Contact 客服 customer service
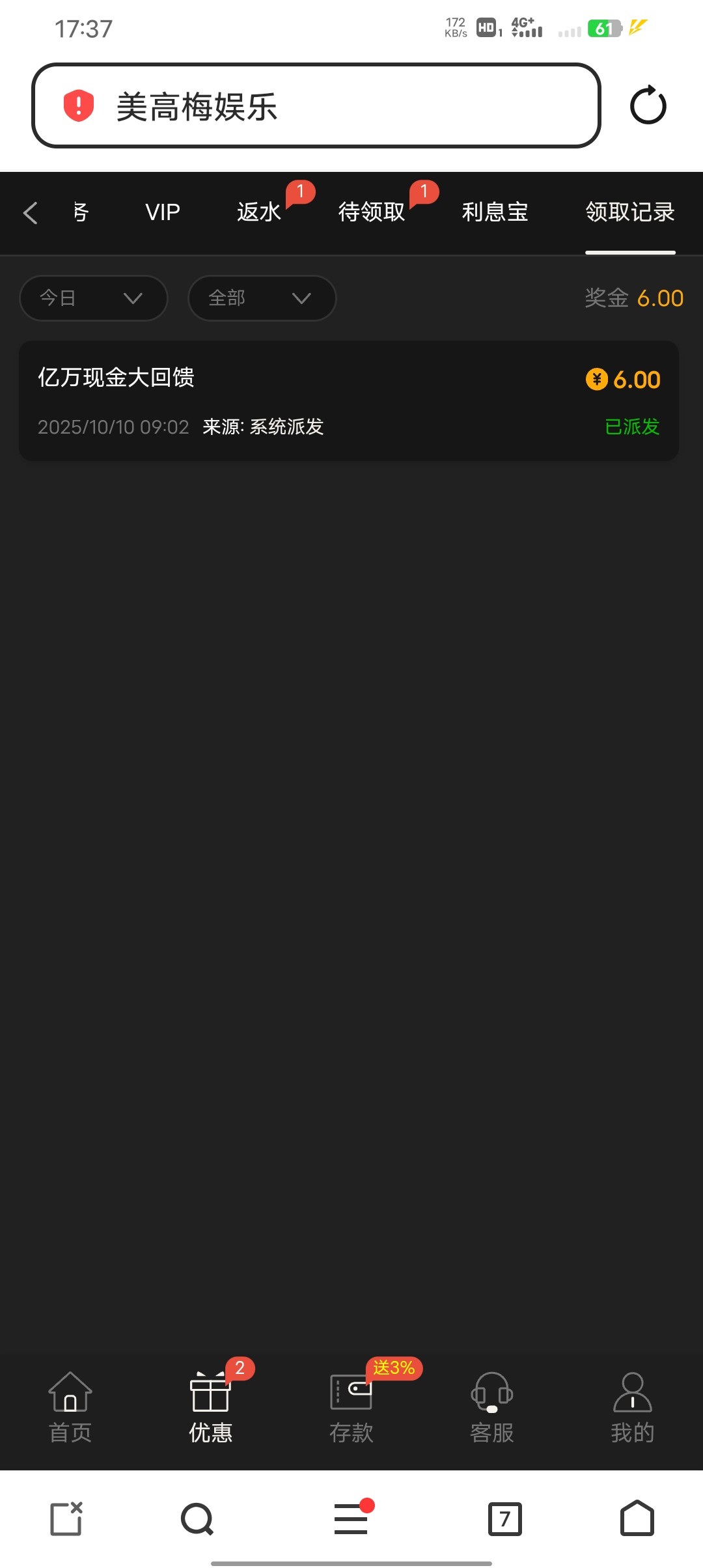 [492, 1407]
